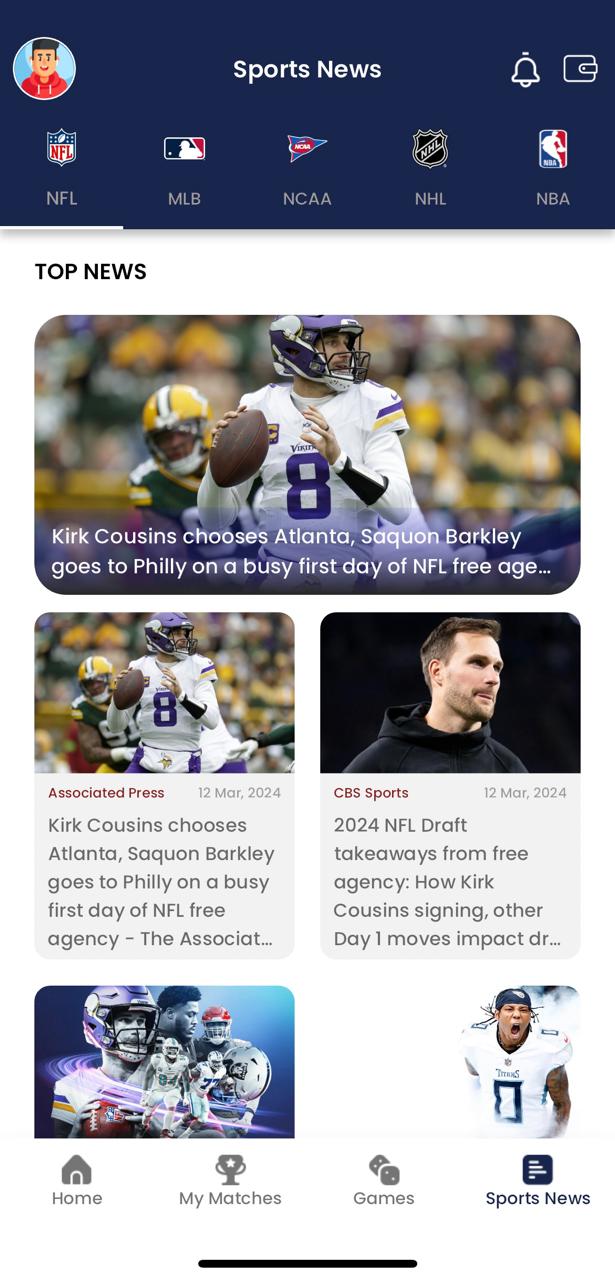Switch to the NCAA tab

pos(307,168)
